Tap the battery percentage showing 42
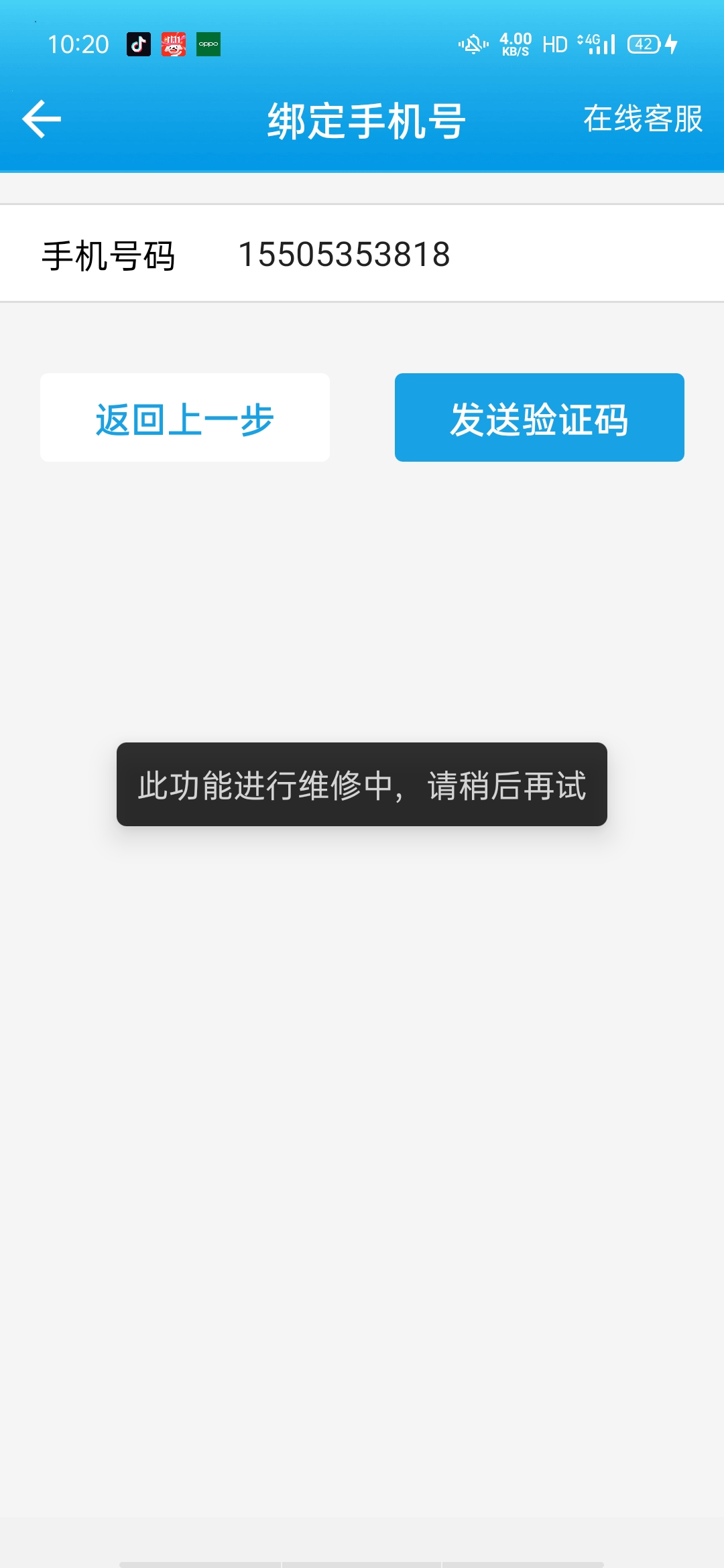The image size is (724, 1568). click(x=644, y=44)
